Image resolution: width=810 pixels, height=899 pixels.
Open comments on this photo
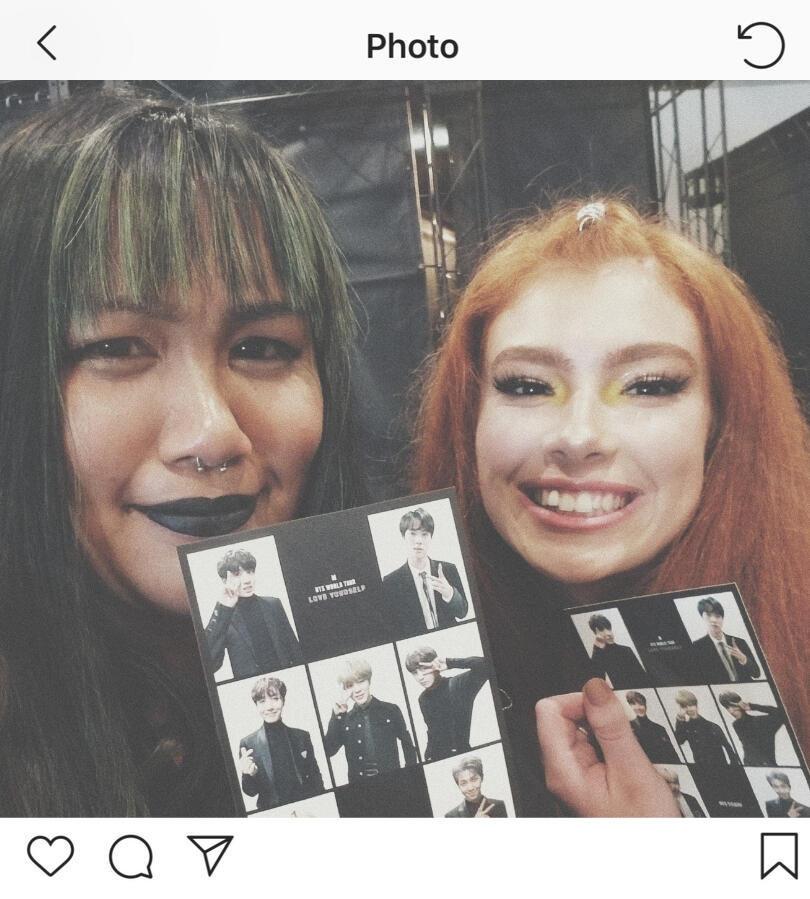click(131, 857)
